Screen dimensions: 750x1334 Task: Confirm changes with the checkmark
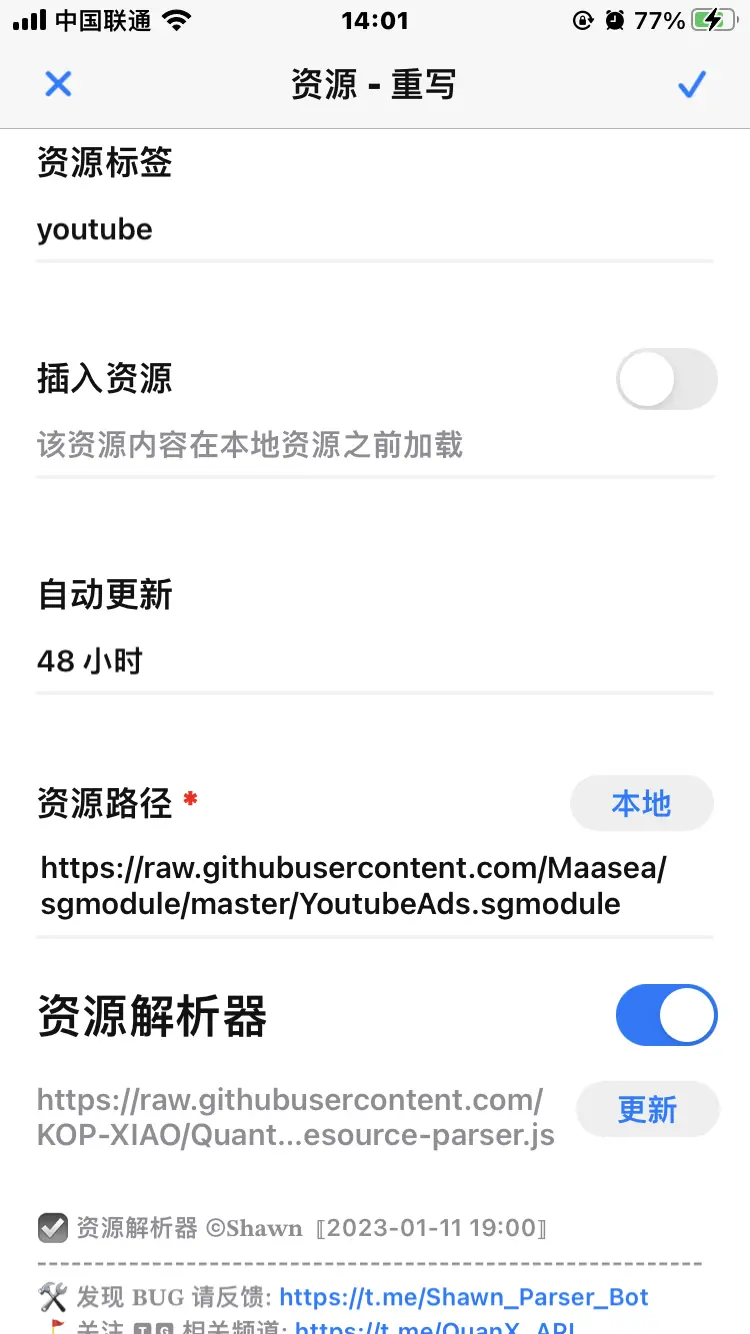coord(692,84)
